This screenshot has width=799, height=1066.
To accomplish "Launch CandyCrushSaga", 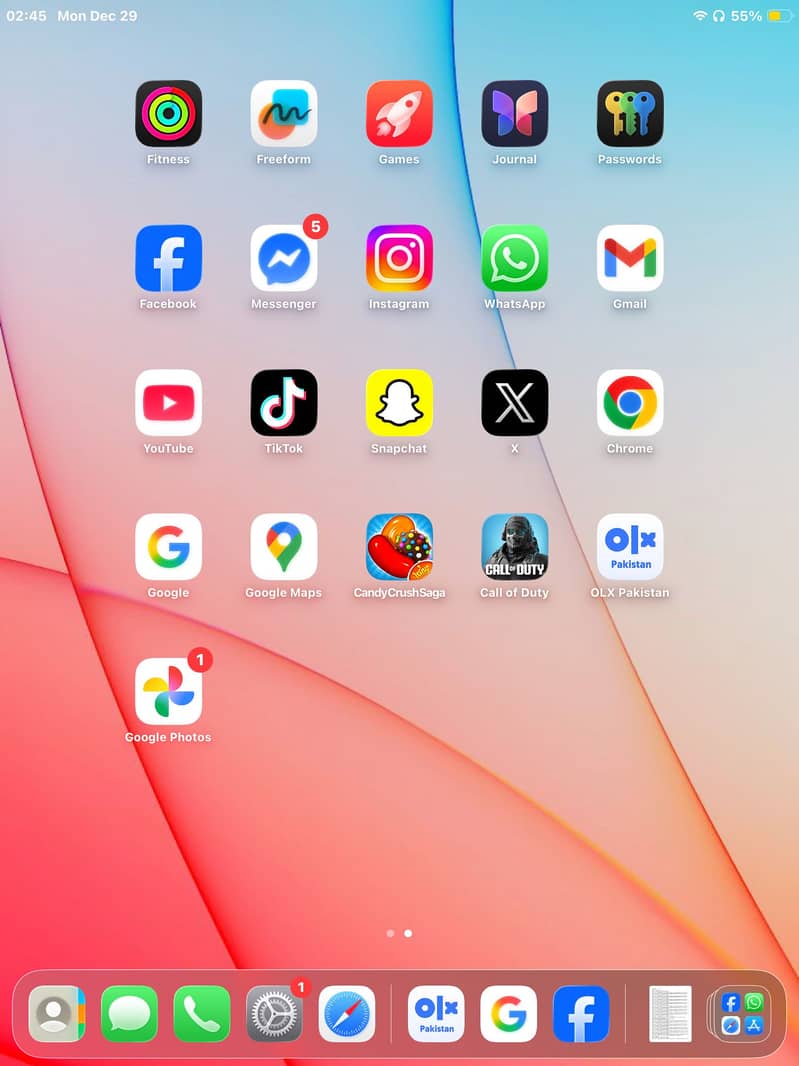I will (399, 546).
